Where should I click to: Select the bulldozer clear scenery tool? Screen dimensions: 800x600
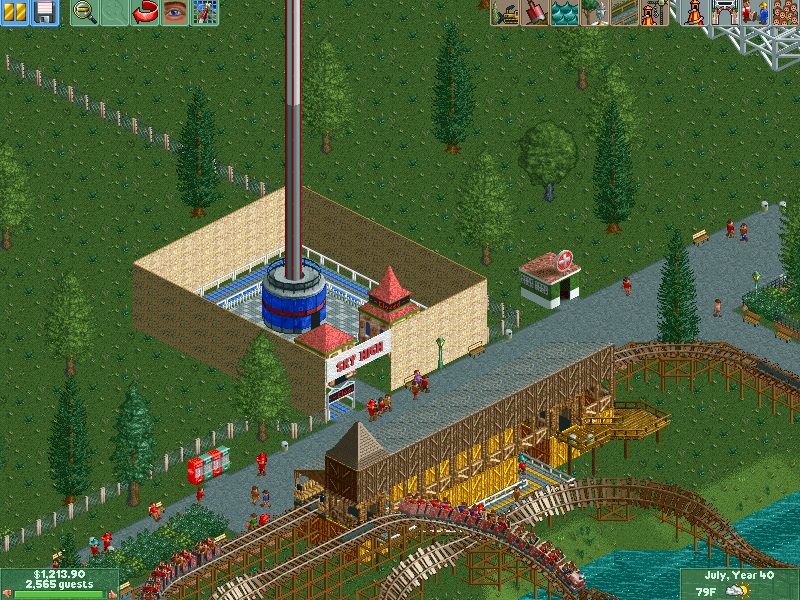click(x=507, y=12)
